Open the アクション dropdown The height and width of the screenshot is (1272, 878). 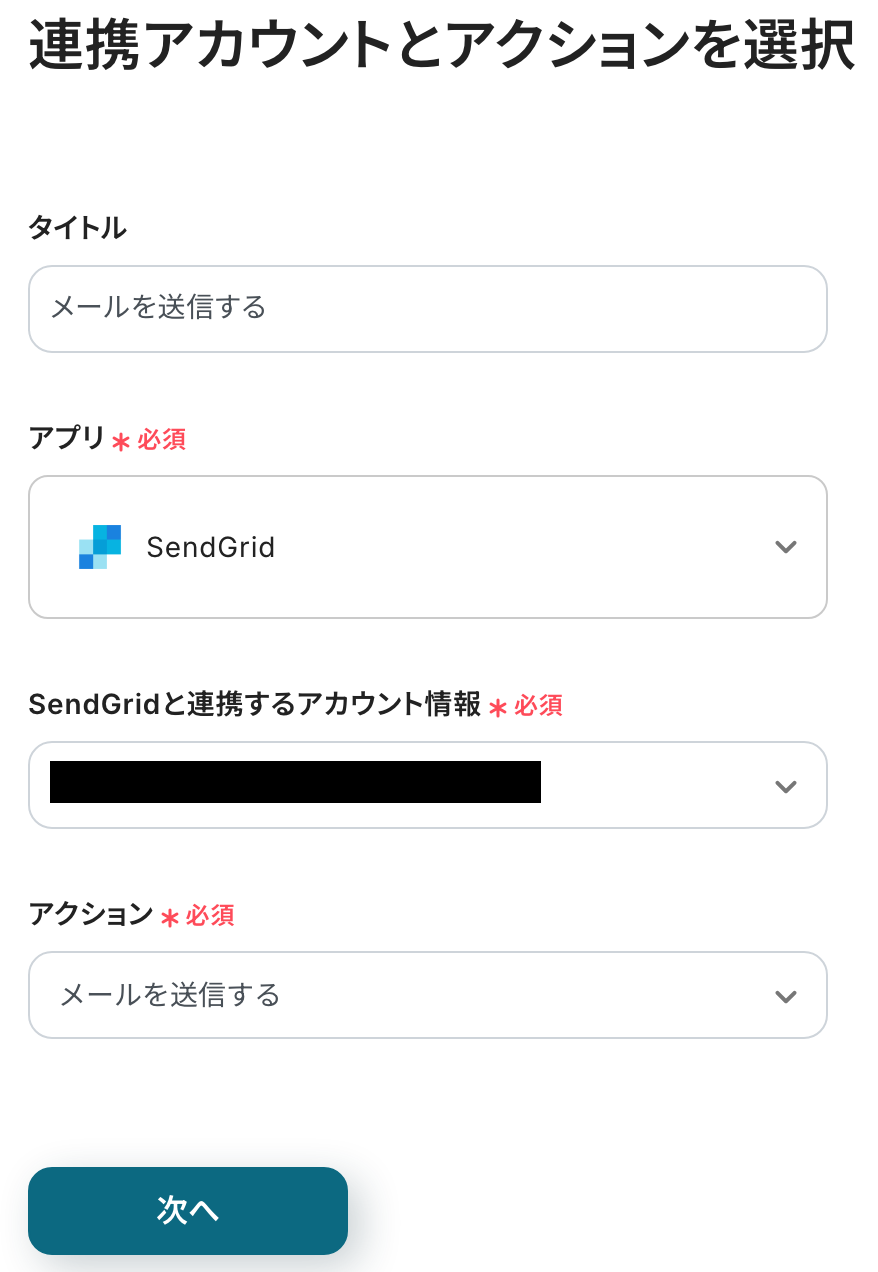tap(427, 995)
